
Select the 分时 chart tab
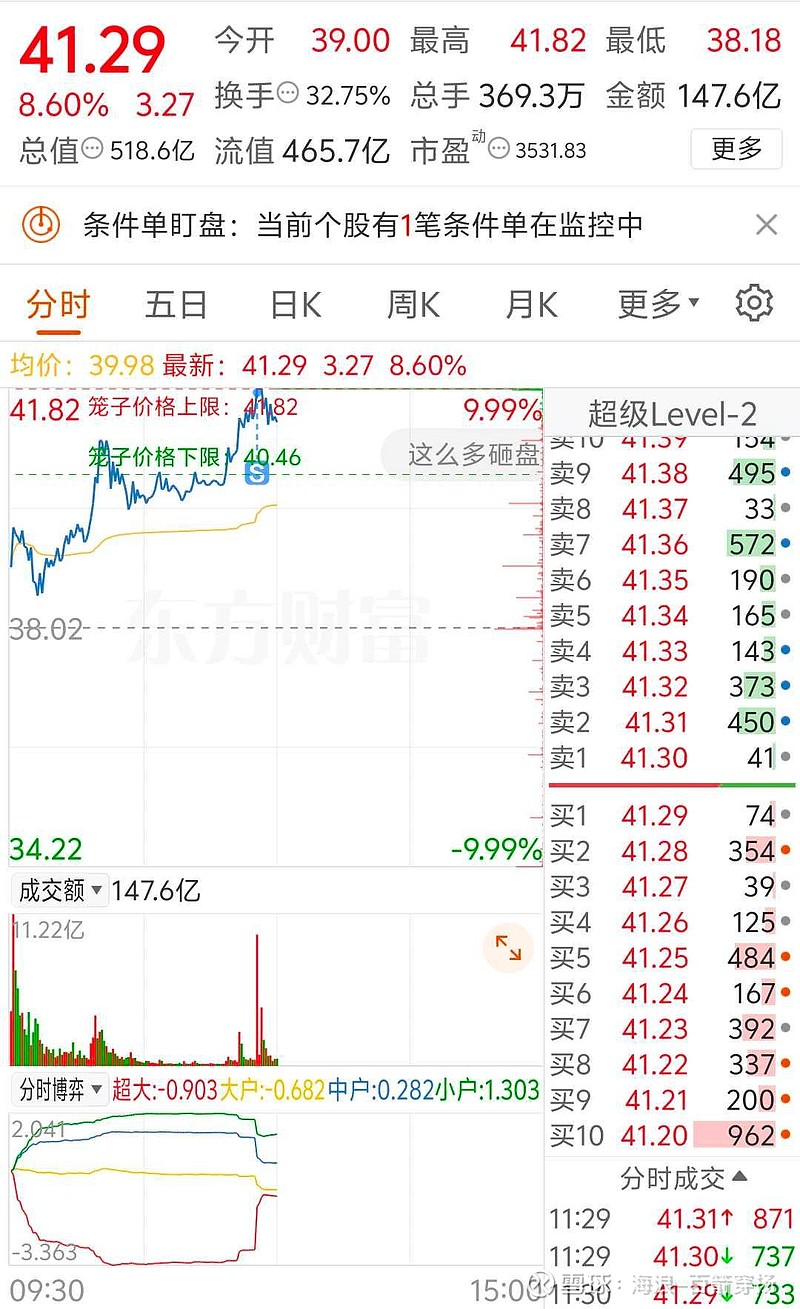[x=58, y=304]
